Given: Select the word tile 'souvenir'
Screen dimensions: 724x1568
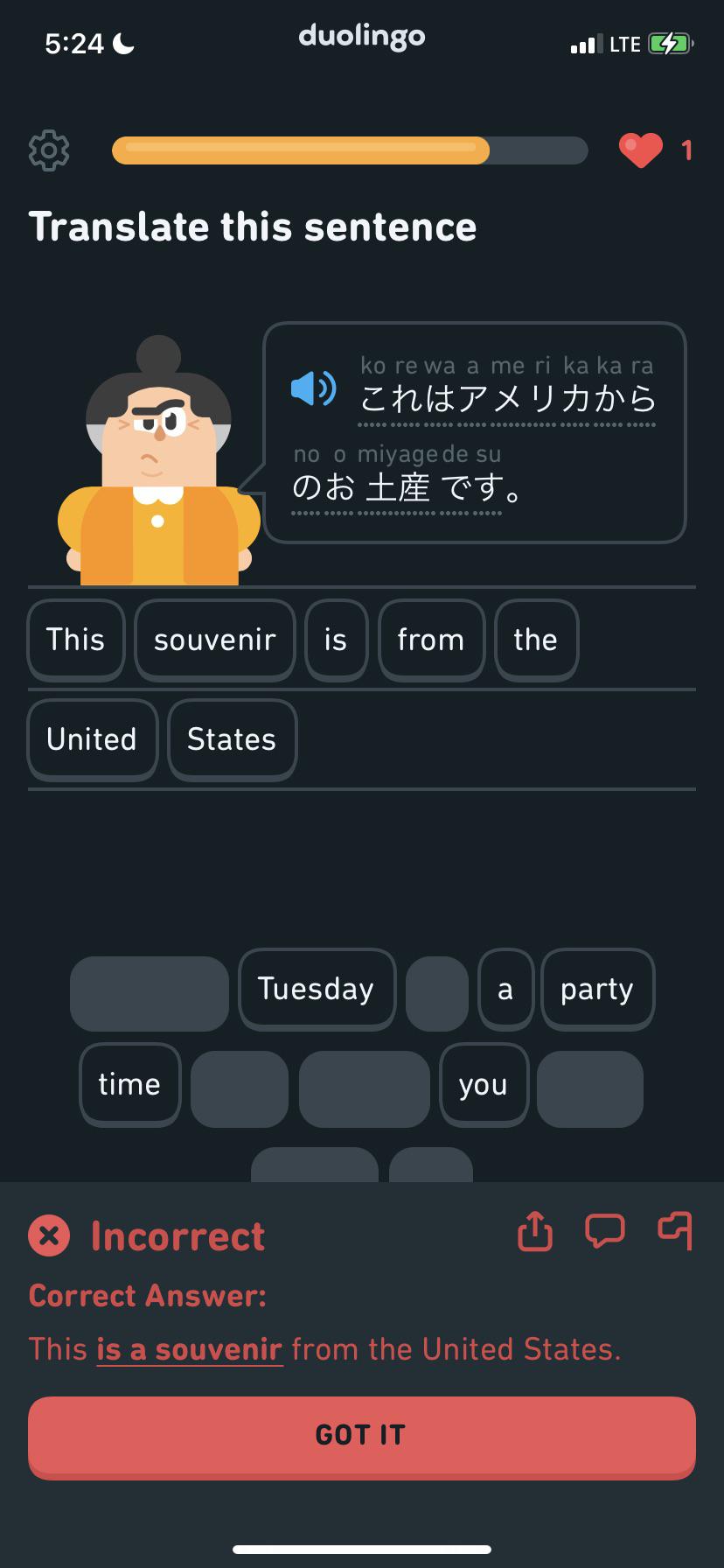Looking at the screenshot, I should (214, 640).
